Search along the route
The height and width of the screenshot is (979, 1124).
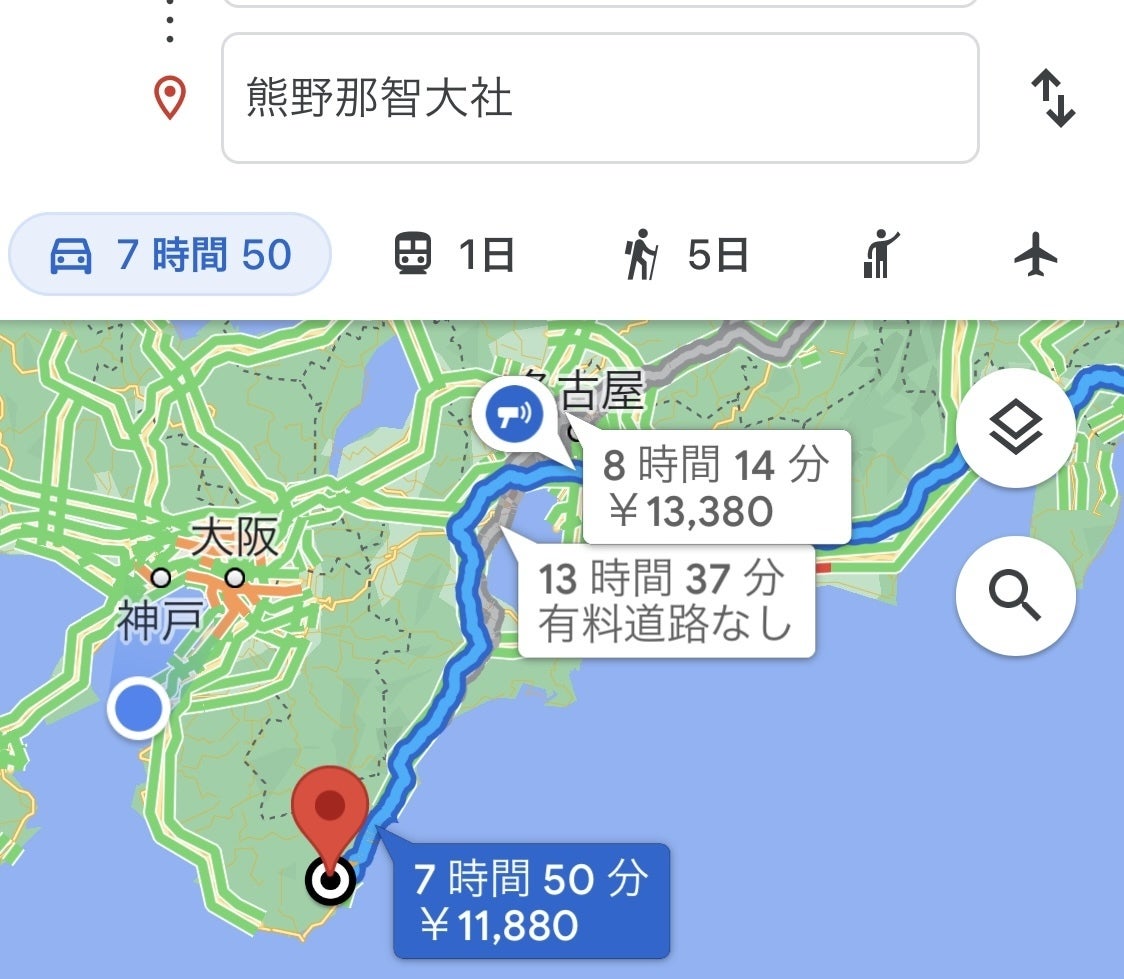pyautogui.click(x=1016, y=597)
